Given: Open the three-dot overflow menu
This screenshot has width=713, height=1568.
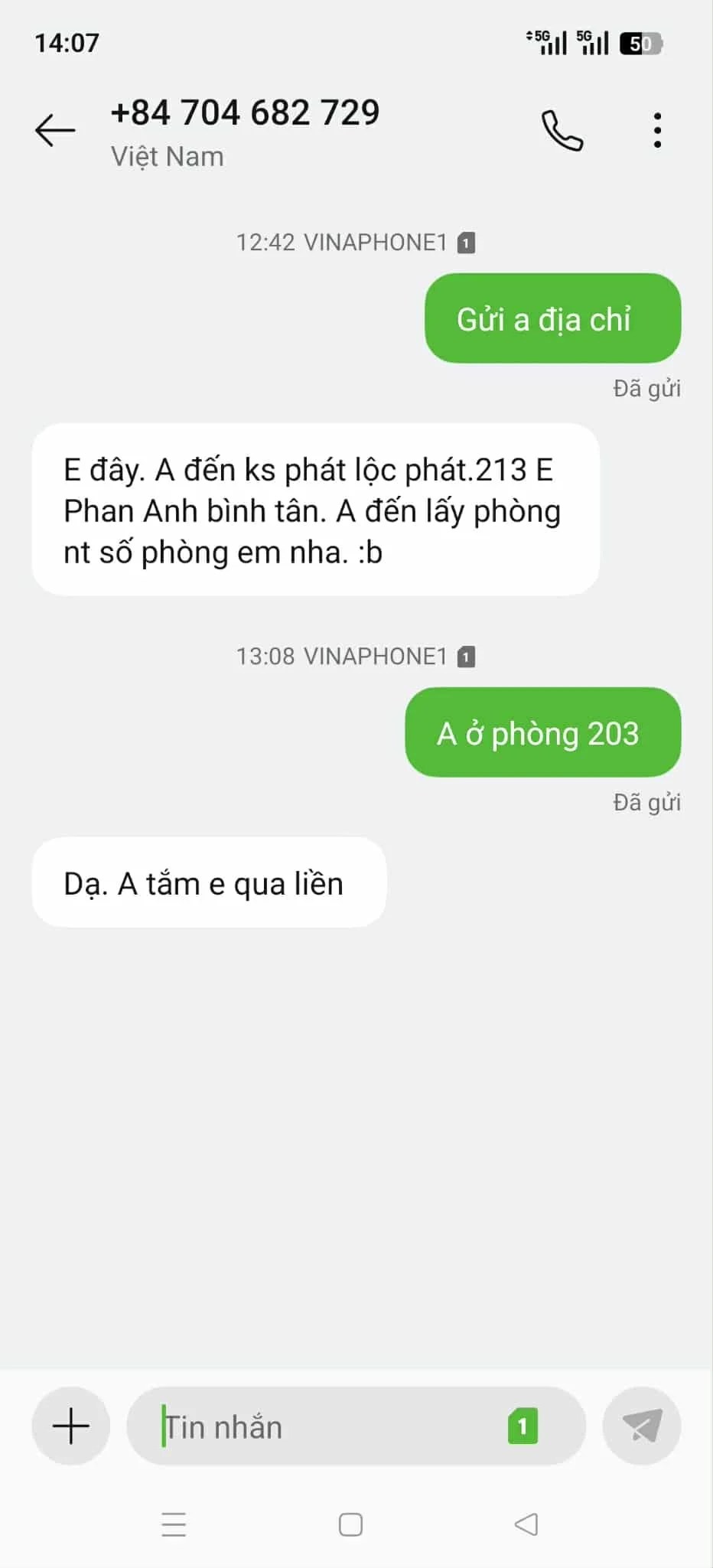Looking at the screenshot, I should 657,131.
